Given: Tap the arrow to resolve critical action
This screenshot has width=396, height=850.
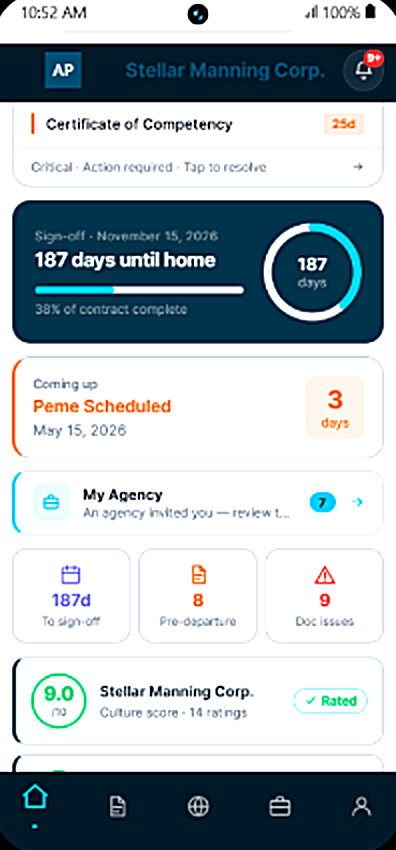Looking at the screenshot, I should [358, 167].
